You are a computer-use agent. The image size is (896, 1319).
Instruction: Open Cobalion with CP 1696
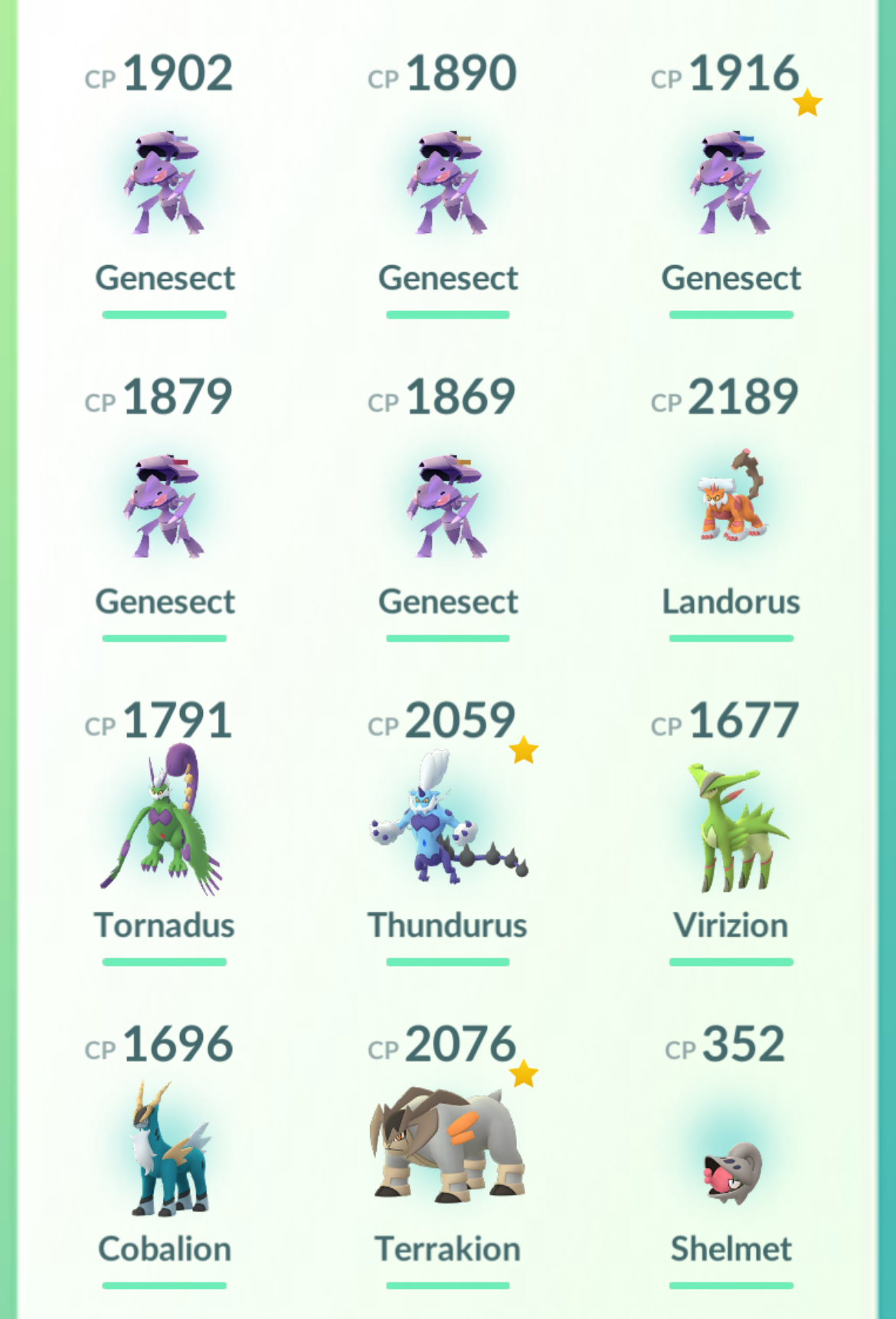pos(164,1149)
